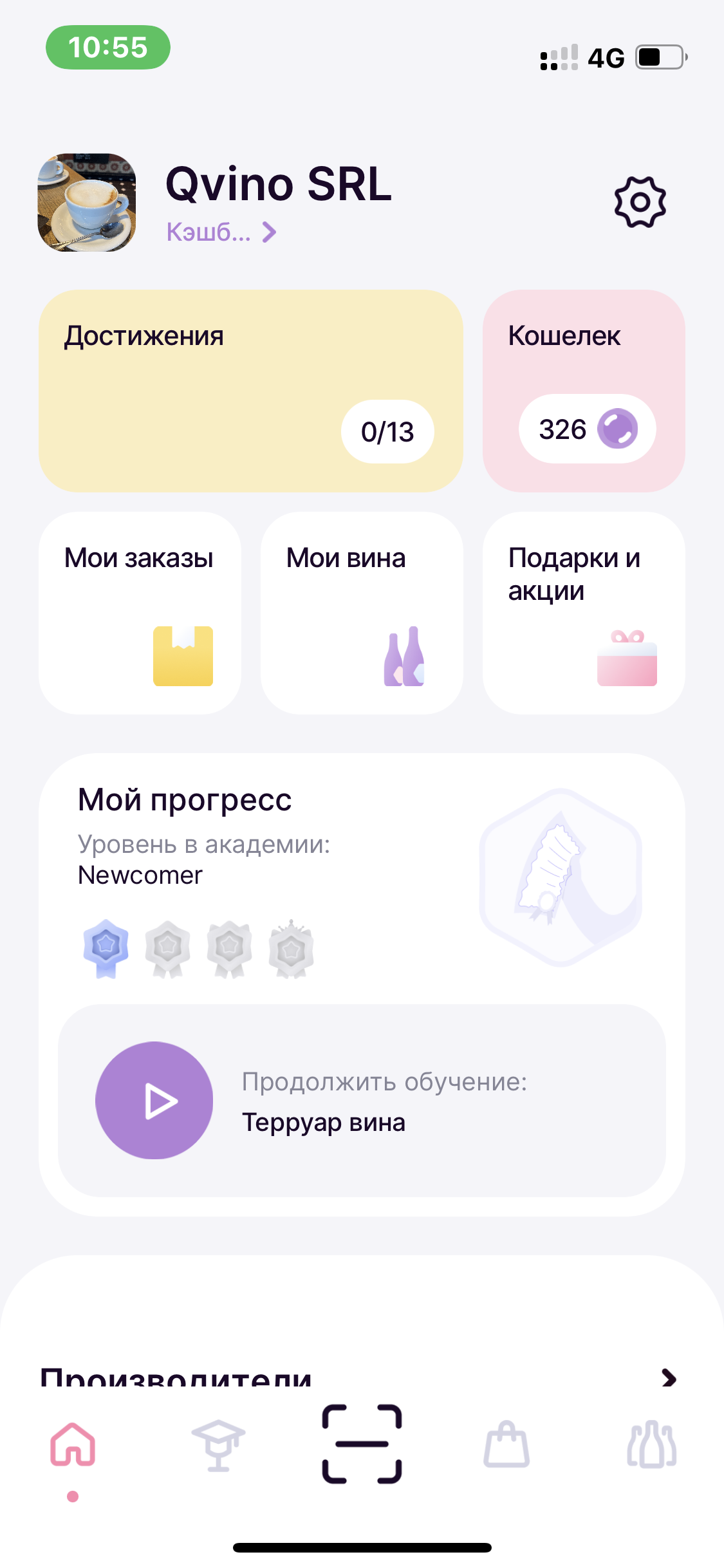Screen dimensions: 724x1568
Task: Open the Достижения card
Action: tap(250, 391)
